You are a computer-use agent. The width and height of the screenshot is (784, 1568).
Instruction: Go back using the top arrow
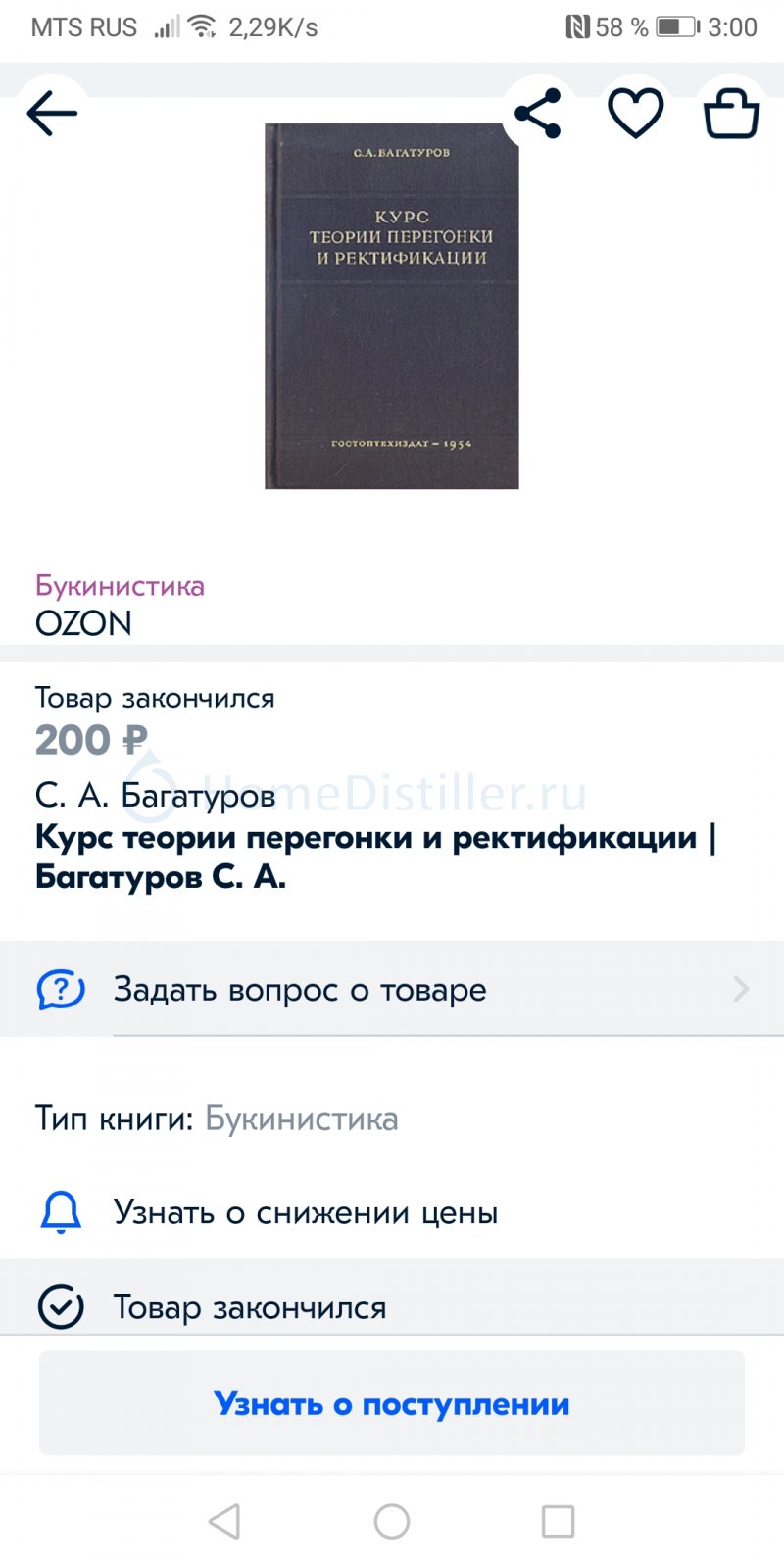click(x=52, y=114)
